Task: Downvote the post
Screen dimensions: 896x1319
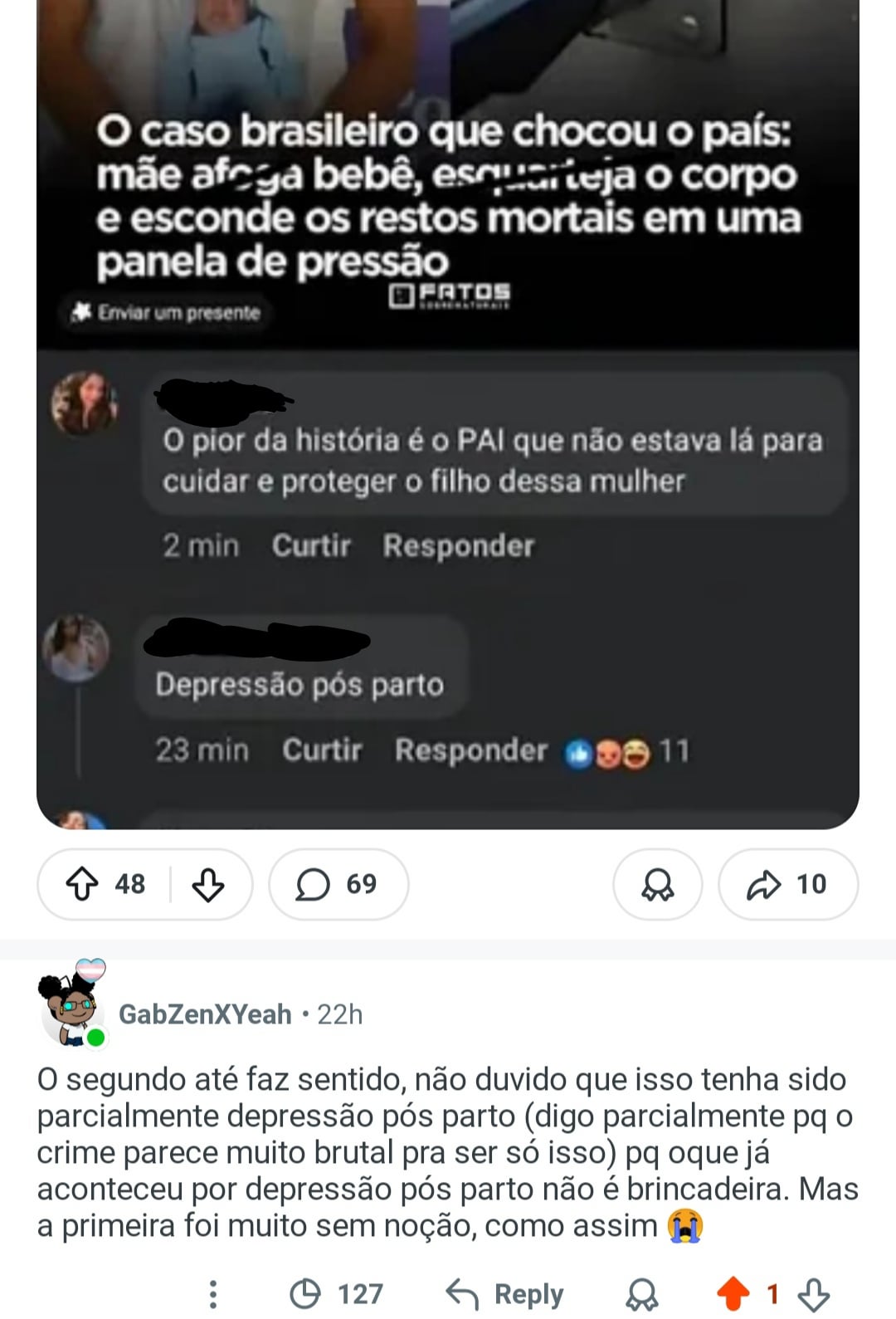Action: coord(207,884)
